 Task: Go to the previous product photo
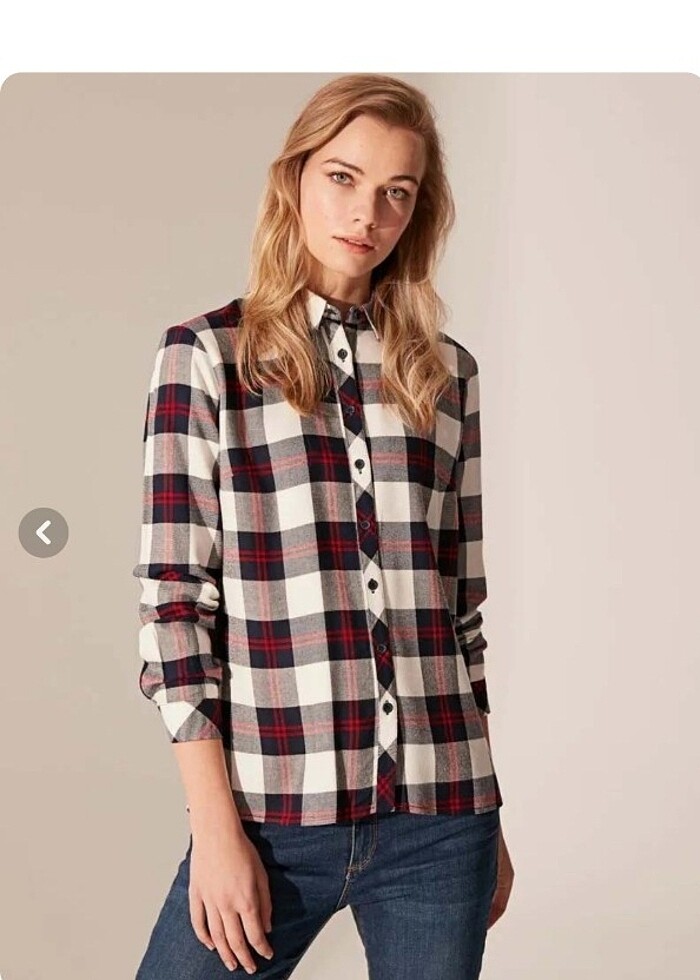pyautogui.click(x=43, y=533)
